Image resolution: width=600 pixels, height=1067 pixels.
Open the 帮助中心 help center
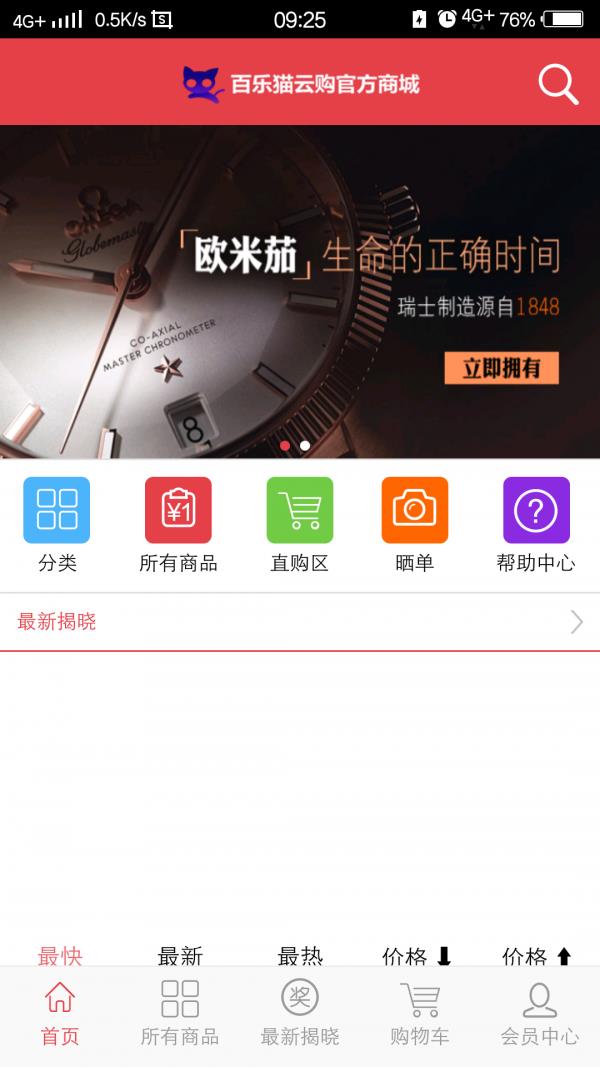[x=536, y=524]
